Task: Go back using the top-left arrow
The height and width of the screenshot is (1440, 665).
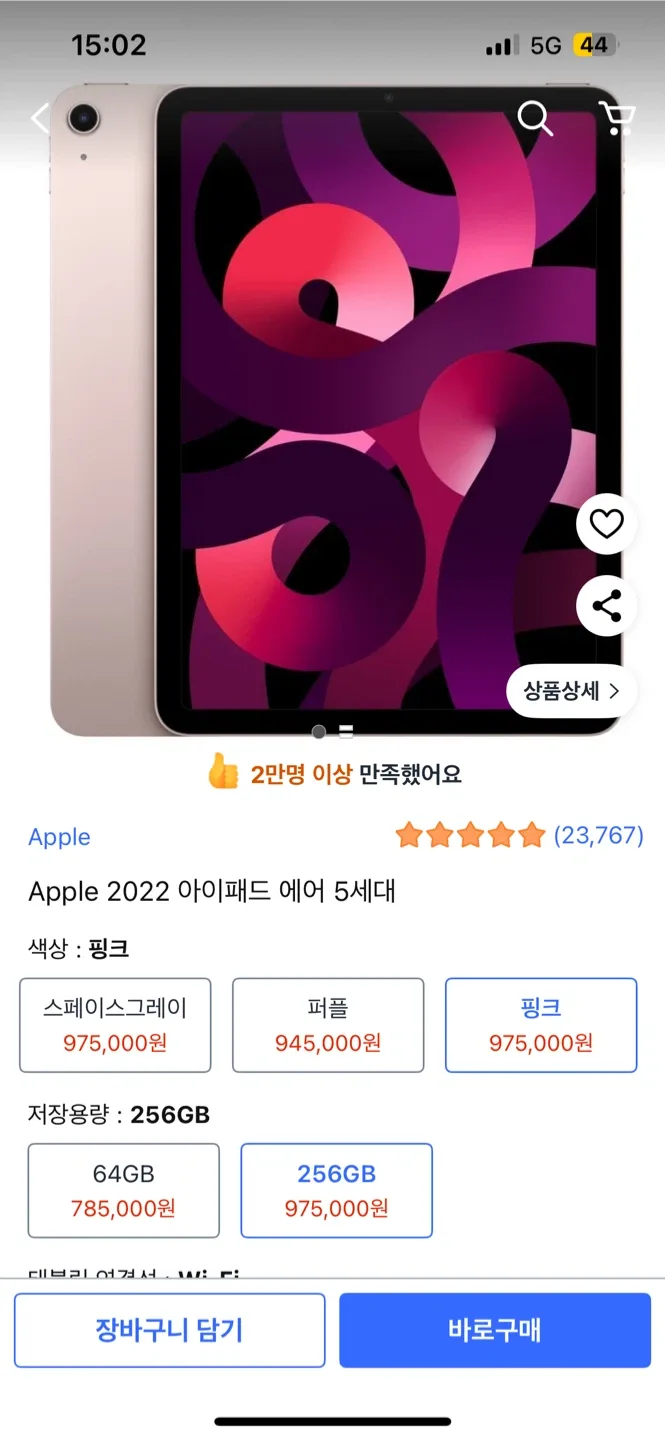Action: (38, 118)
